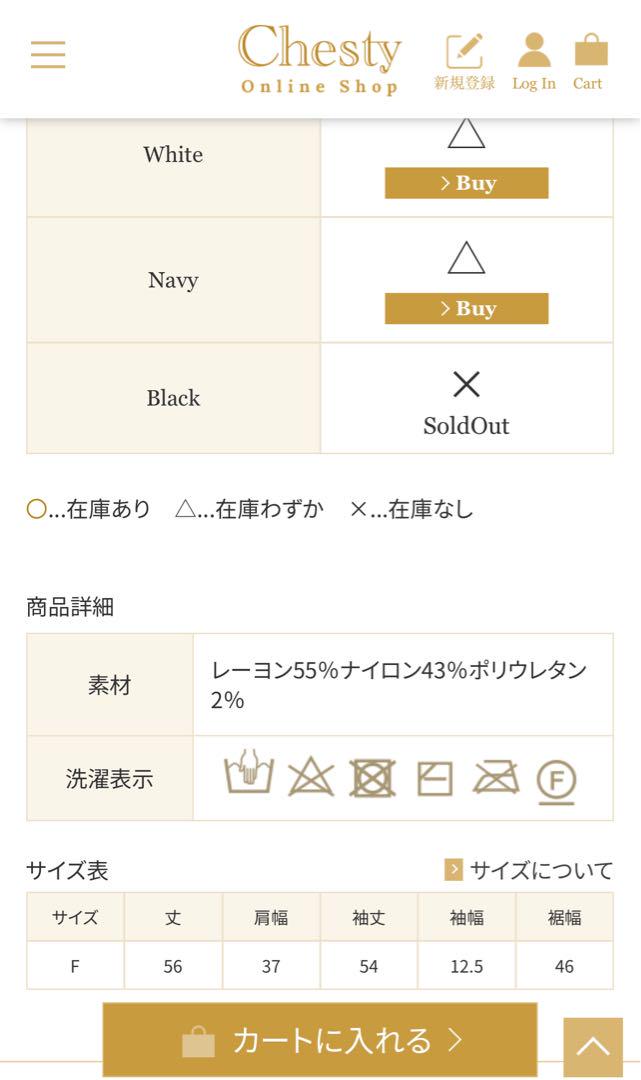
Task: Tap the Chesty Online Shop logo
Action: point(319,59)
